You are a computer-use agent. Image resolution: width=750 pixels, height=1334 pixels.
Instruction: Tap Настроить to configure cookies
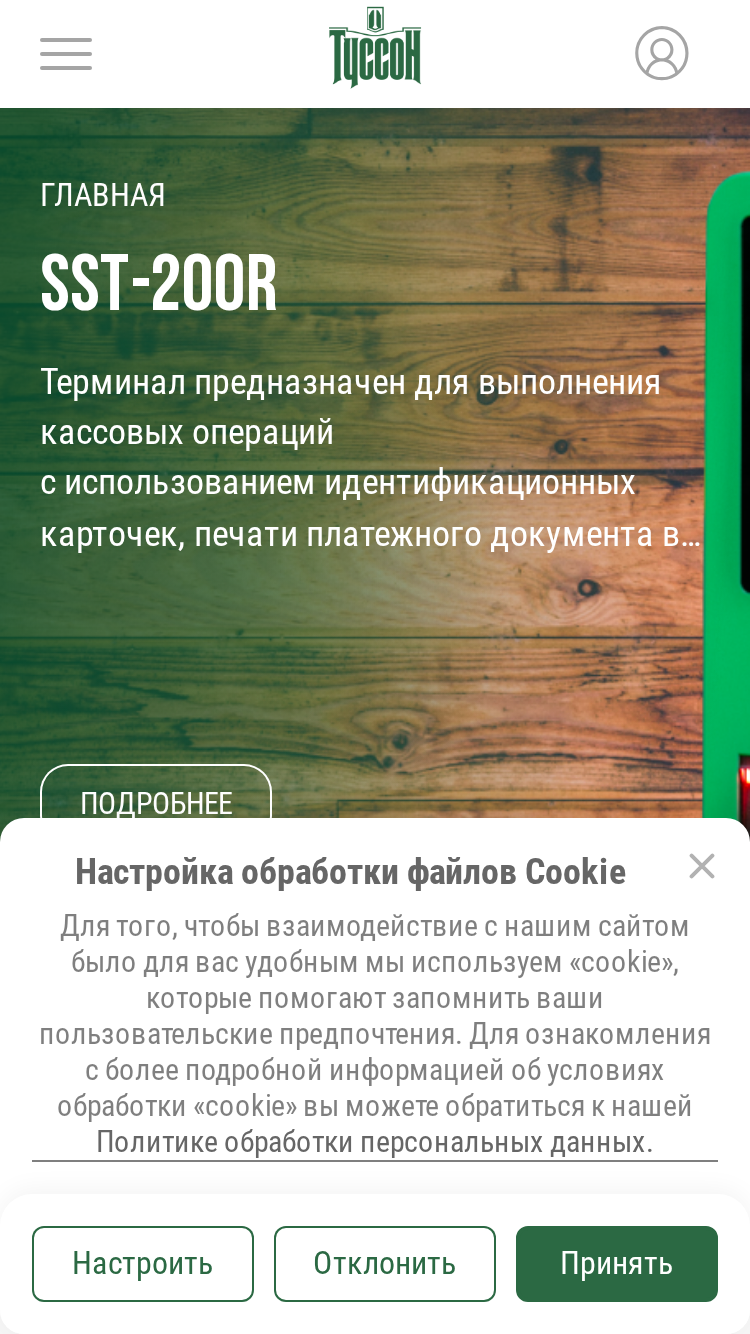click(143, 1264)
